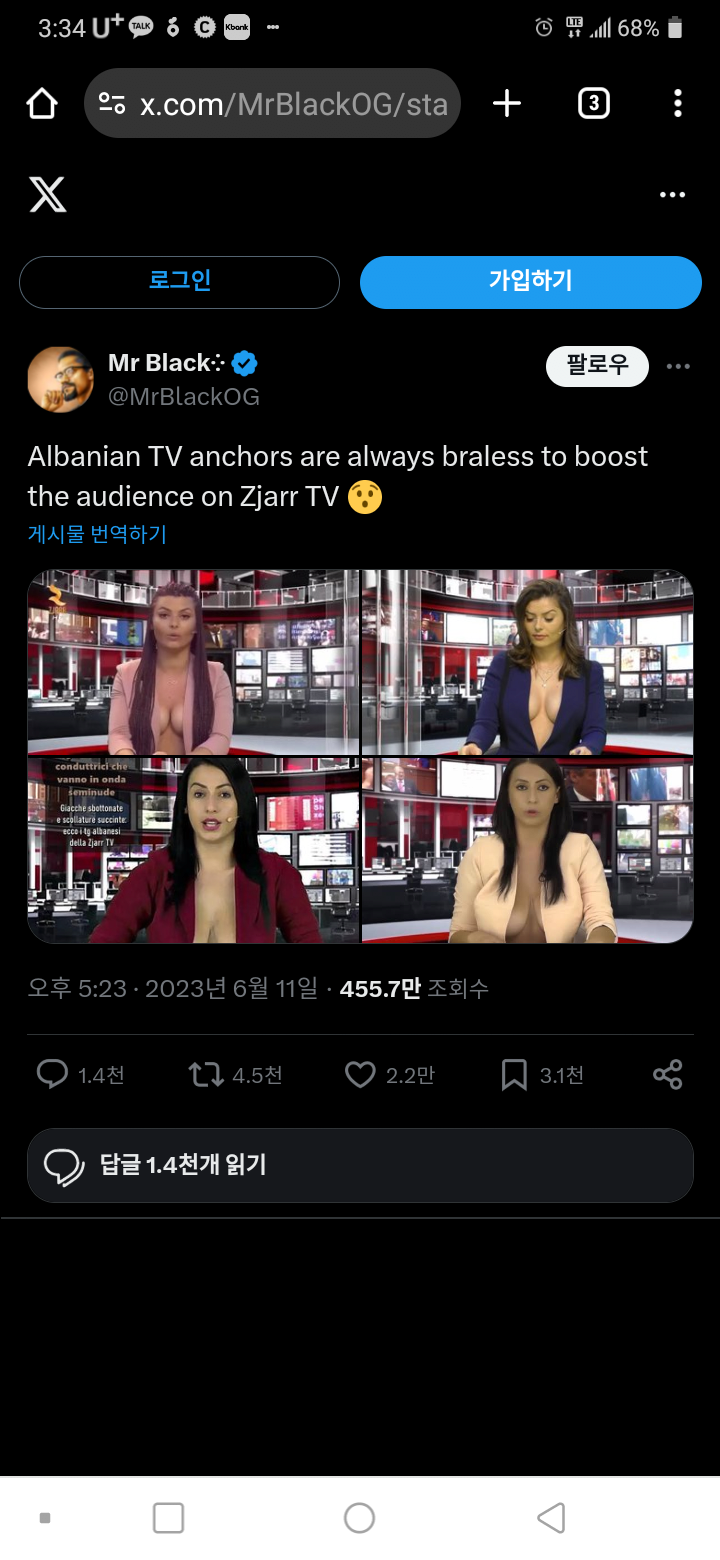This screenshot has height=1560, width=720.
Task: Tap the 로그인 button
Action: tap(180, 282)
